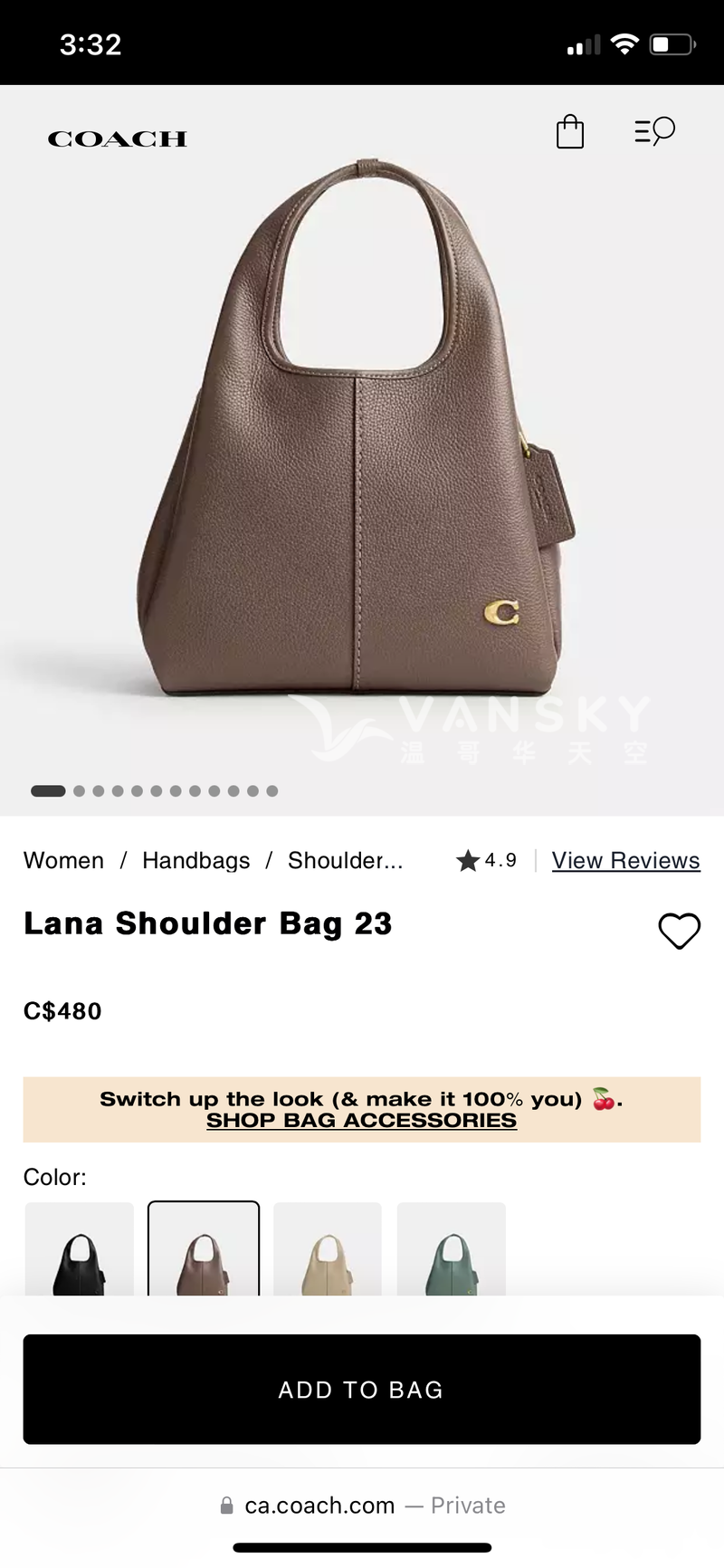The height and width of the screenshot is (1568, 724).
Task: Open the shopping bag icon
Action: point(569,132)
